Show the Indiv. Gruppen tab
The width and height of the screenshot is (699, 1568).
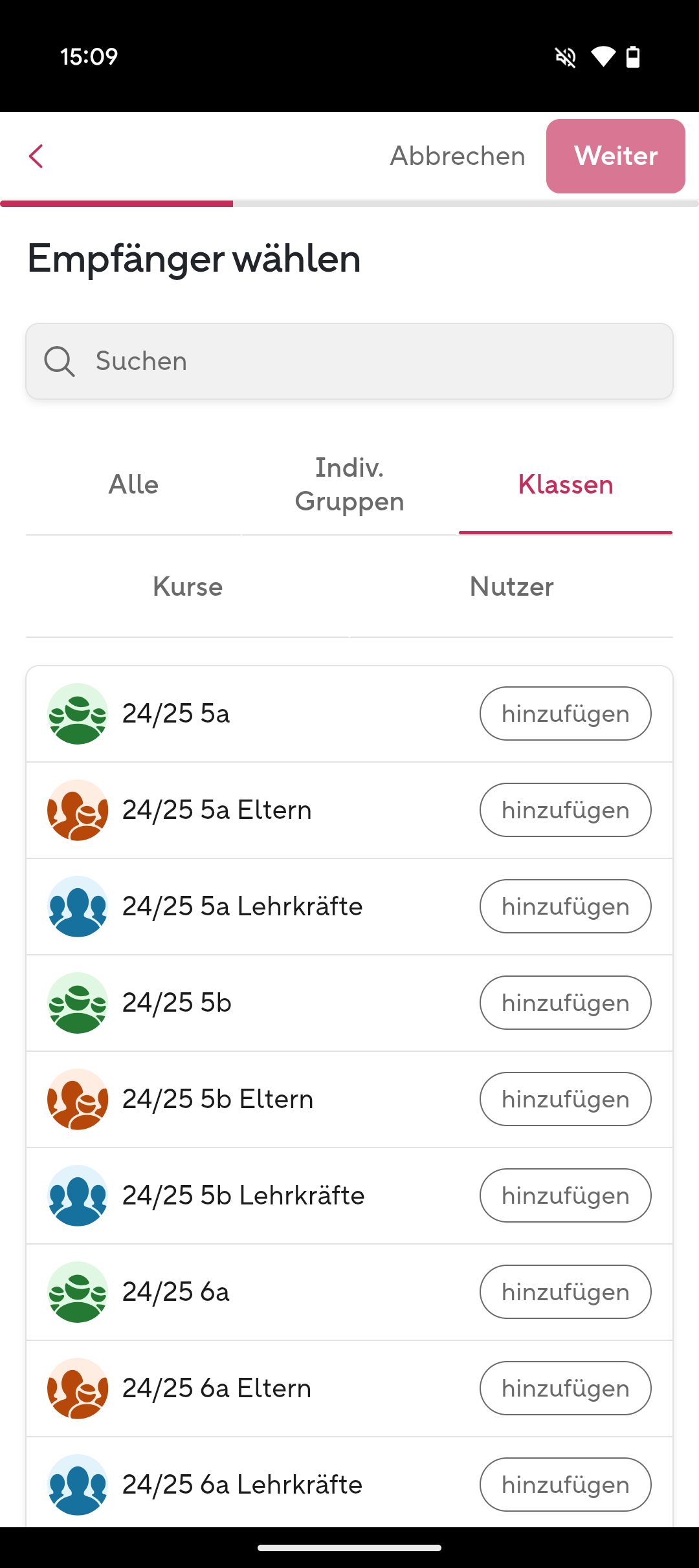[x=349, y=485]
